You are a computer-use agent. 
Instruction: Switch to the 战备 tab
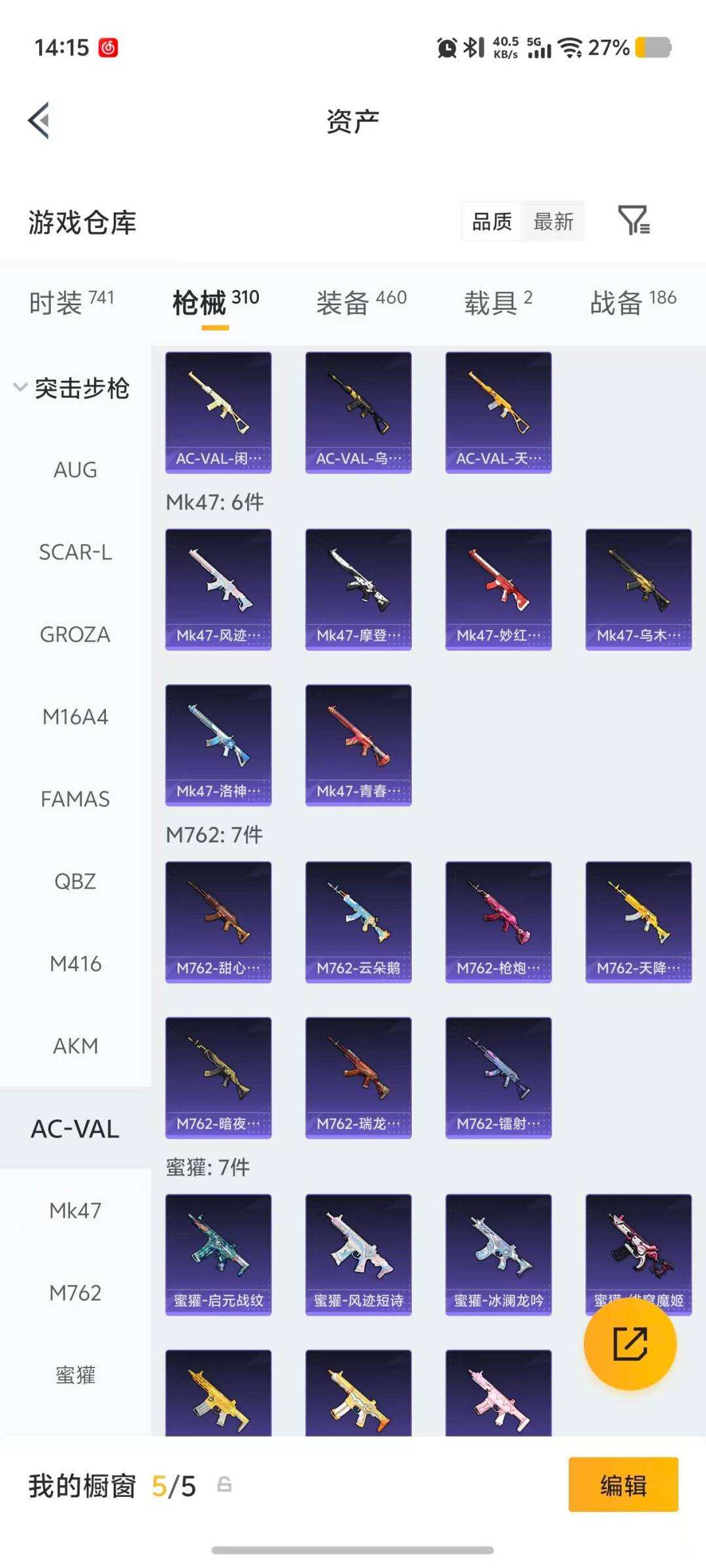click(x=633, y=302)
